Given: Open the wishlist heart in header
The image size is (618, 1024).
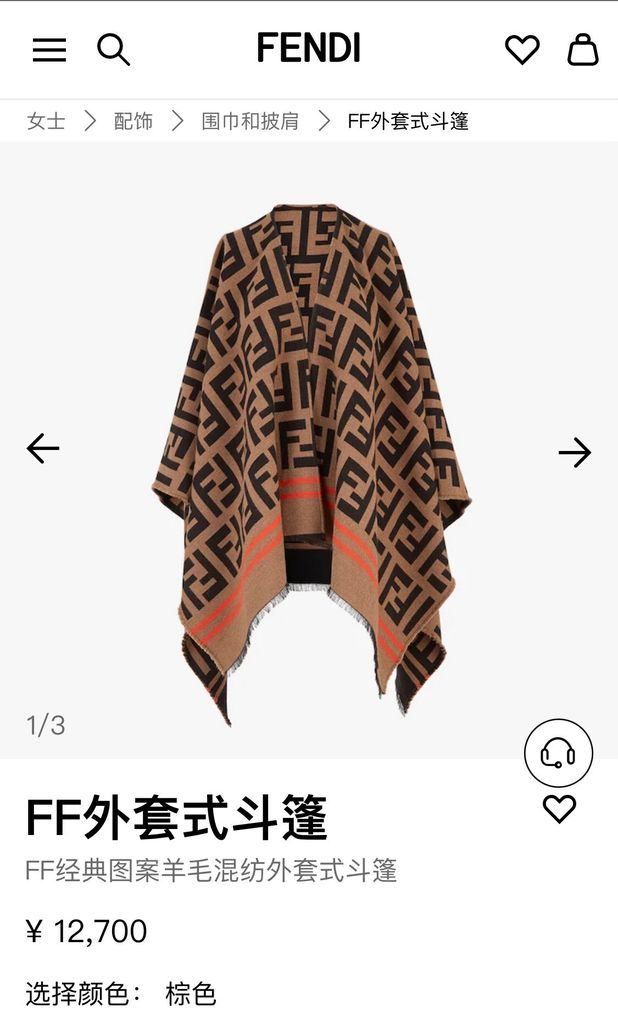Looking at the screenshot, I should pos(521,49).
